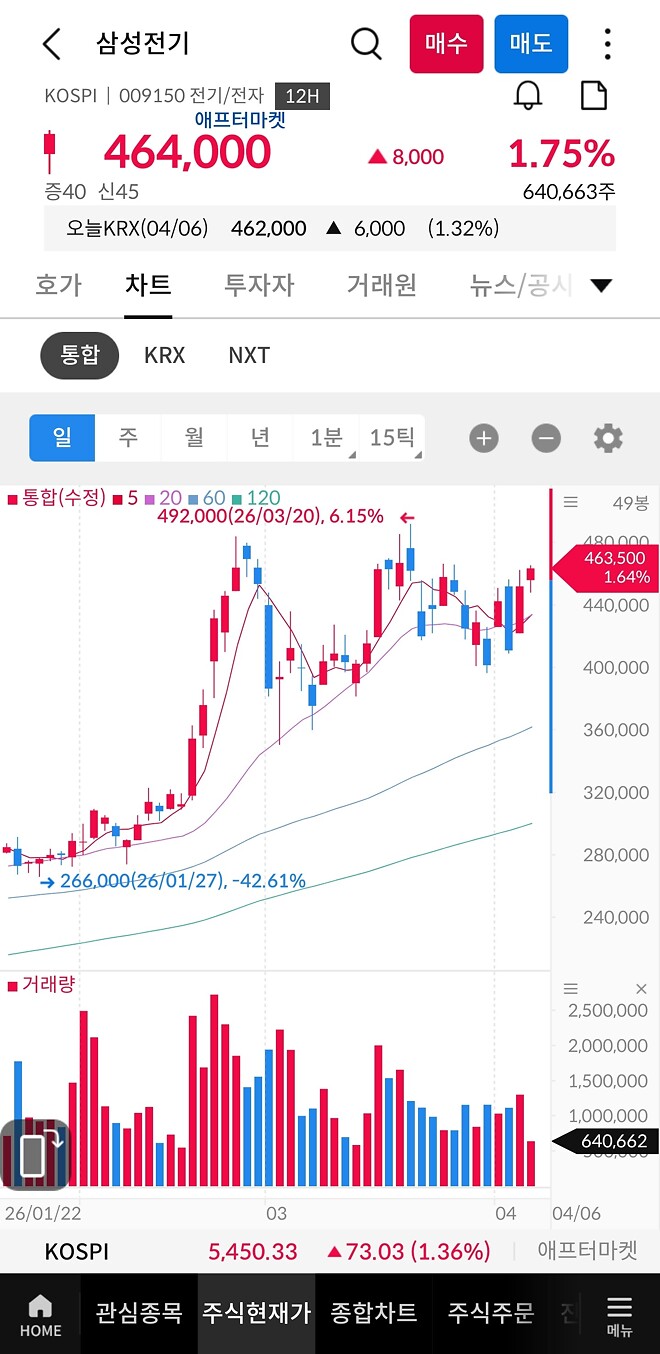Switch to the 투자자 tab
This screenshot has width=660, height=1354.
[259, 285]
